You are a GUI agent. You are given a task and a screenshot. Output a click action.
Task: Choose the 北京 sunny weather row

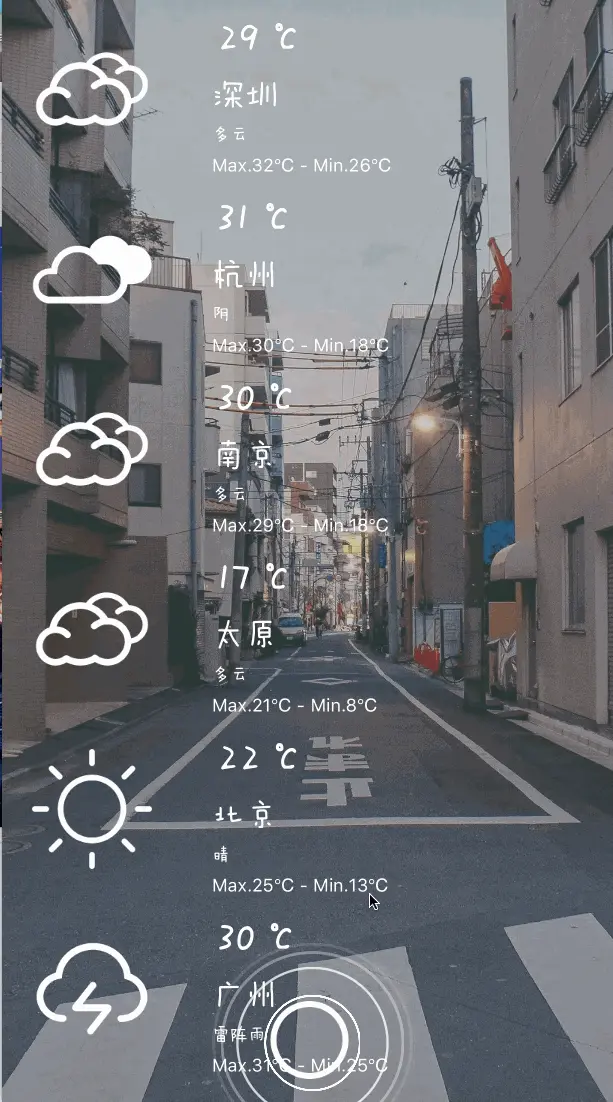(x=245, y=815)
